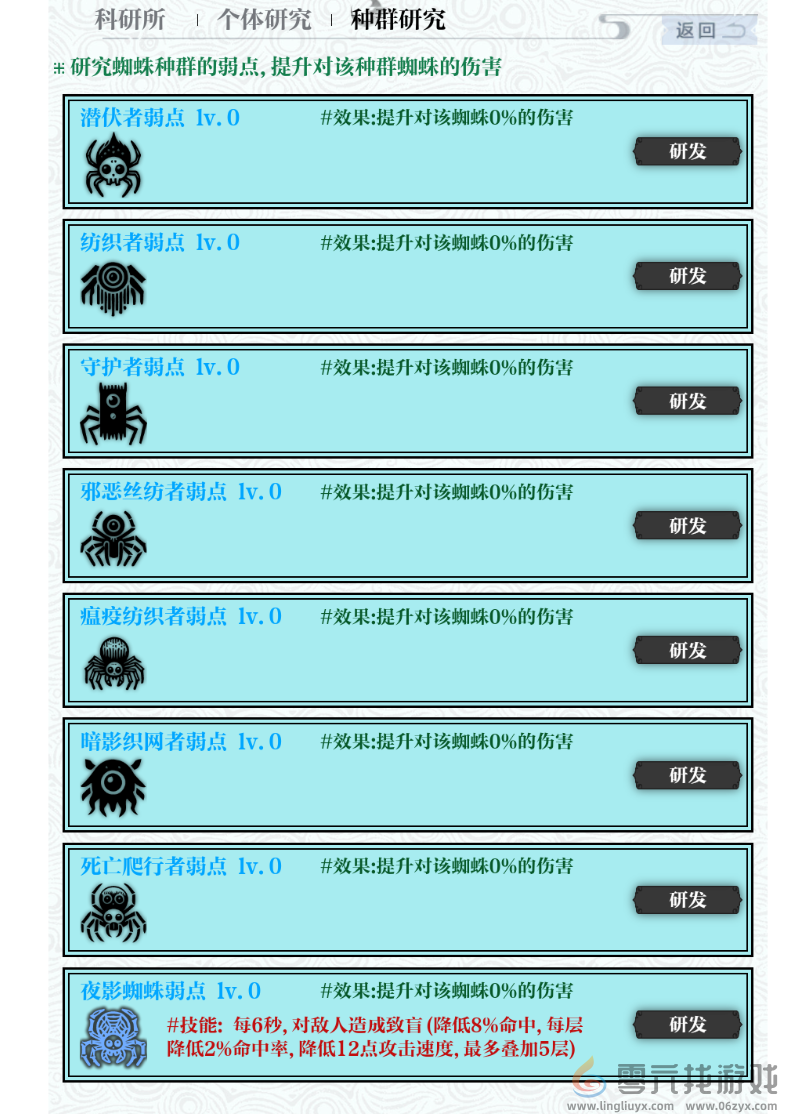This screenshot has height=1114, width=794.
Task: Tap 研发 for 纺织者弱点
Action: coord(687,276)
